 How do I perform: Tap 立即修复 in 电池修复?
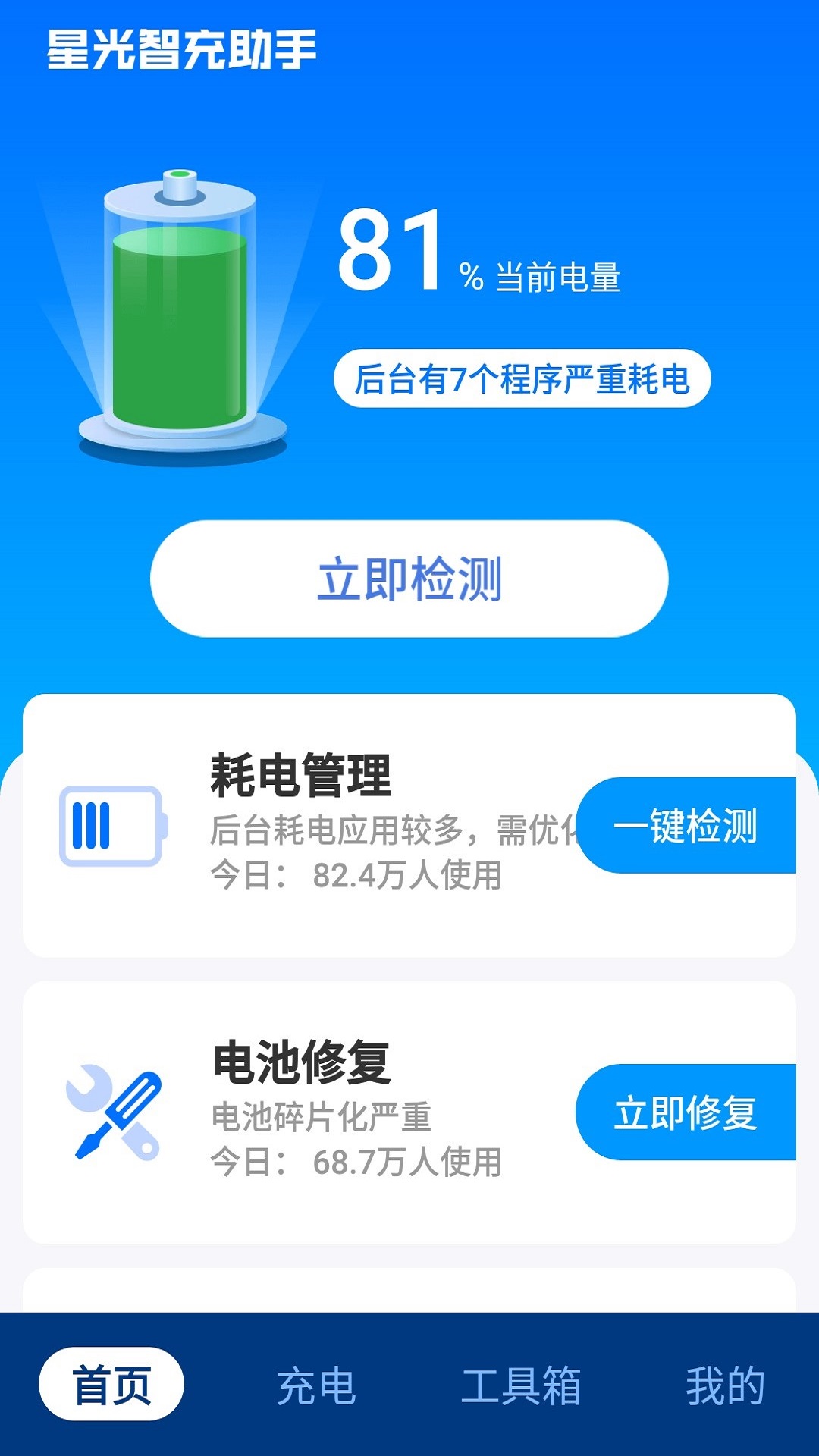coord(686,1112)
